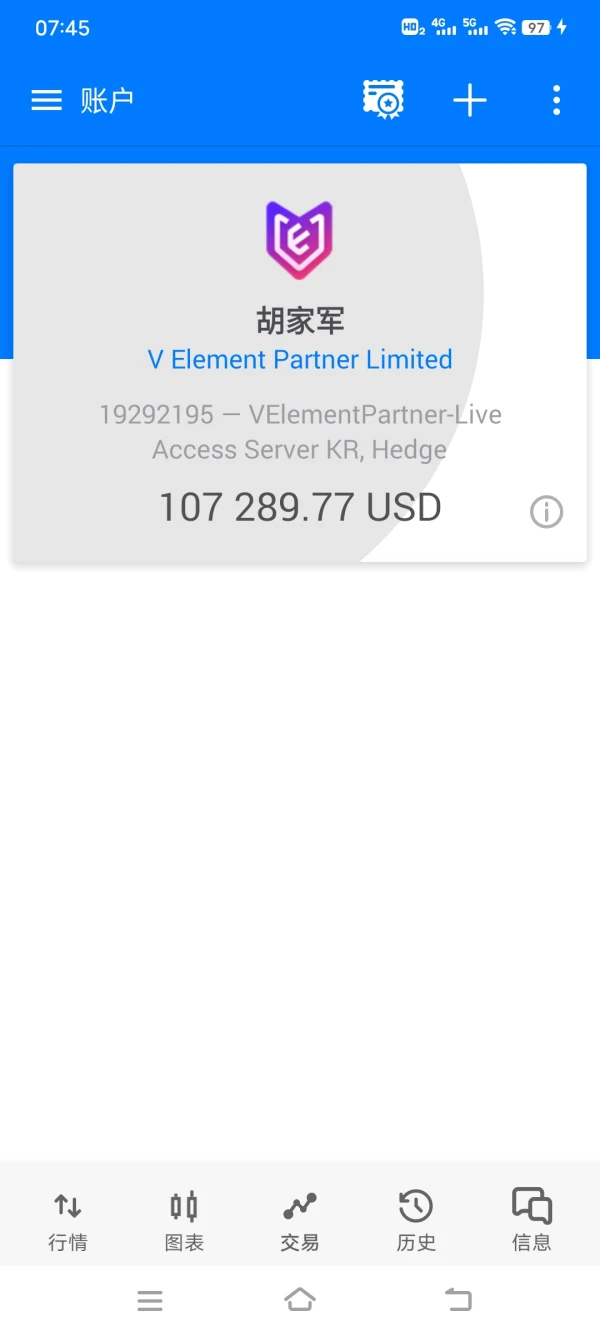Open the certificate badge icon

click(383, 100)
